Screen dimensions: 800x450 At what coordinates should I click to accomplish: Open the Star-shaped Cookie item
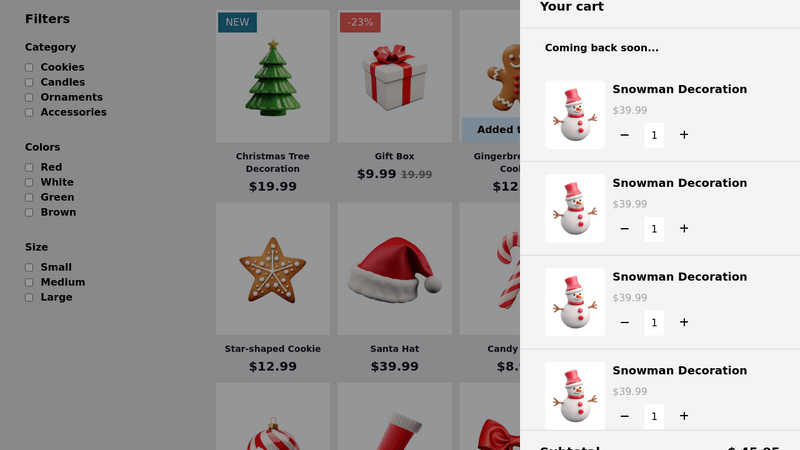pos(272,268)
